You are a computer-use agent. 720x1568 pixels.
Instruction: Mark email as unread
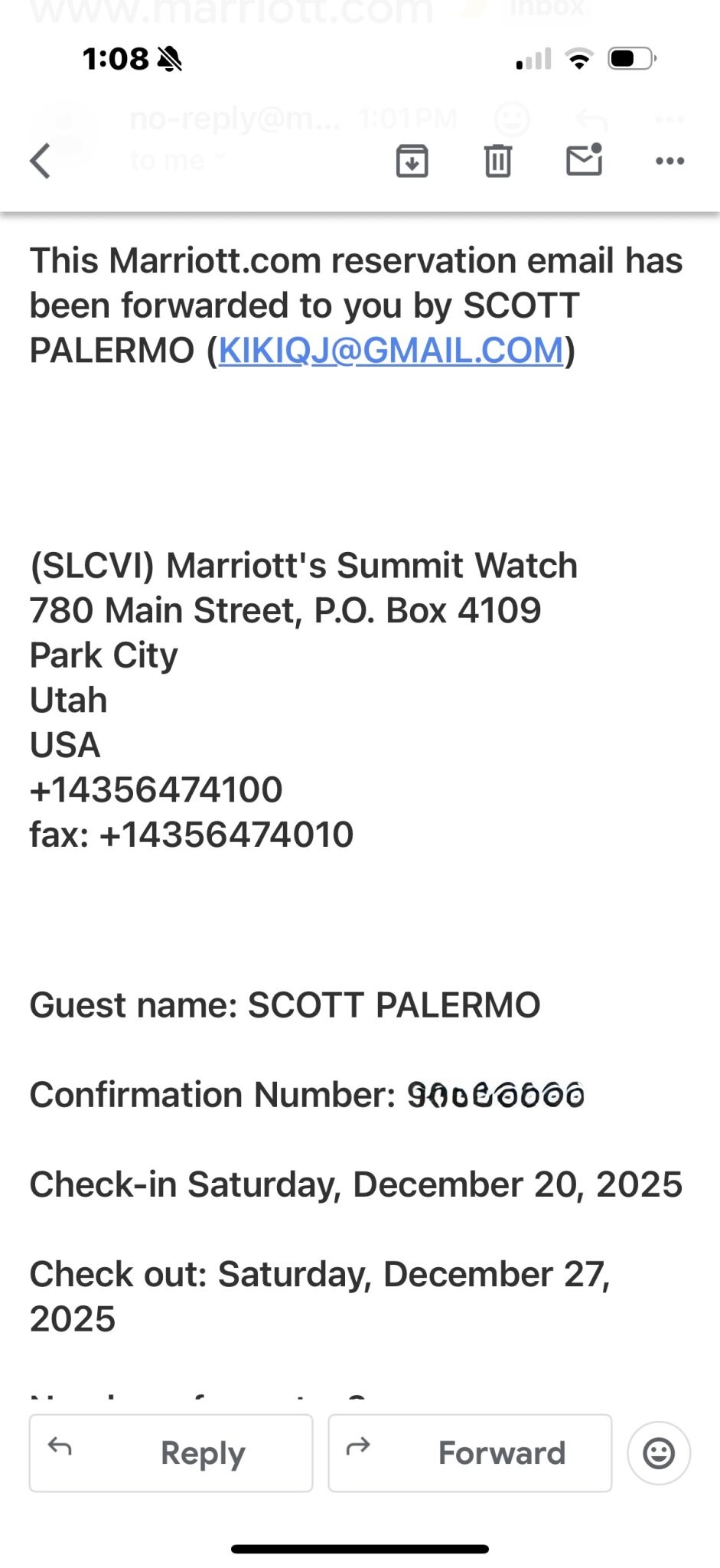point(585,159)
